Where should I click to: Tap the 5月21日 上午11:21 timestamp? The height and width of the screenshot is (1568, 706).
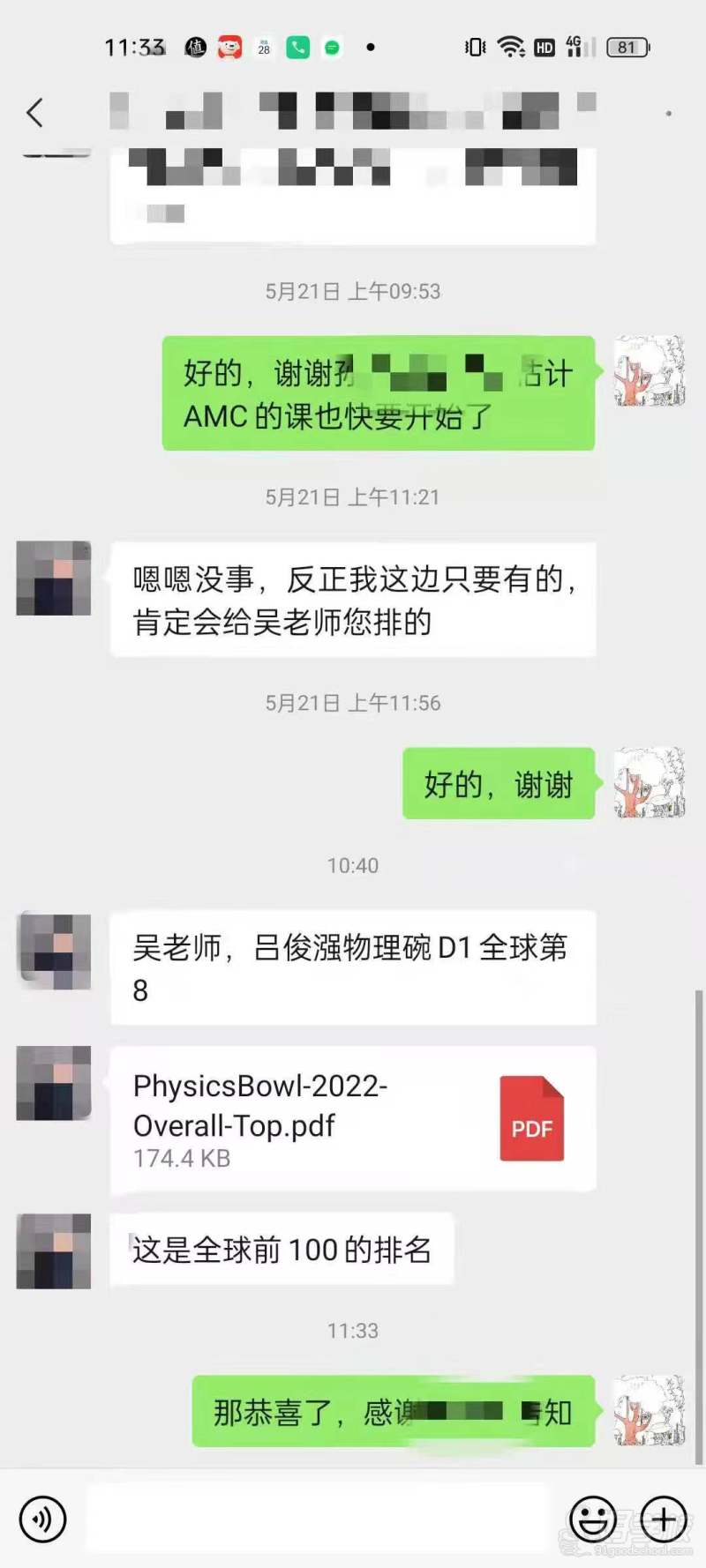click(353, 497)
